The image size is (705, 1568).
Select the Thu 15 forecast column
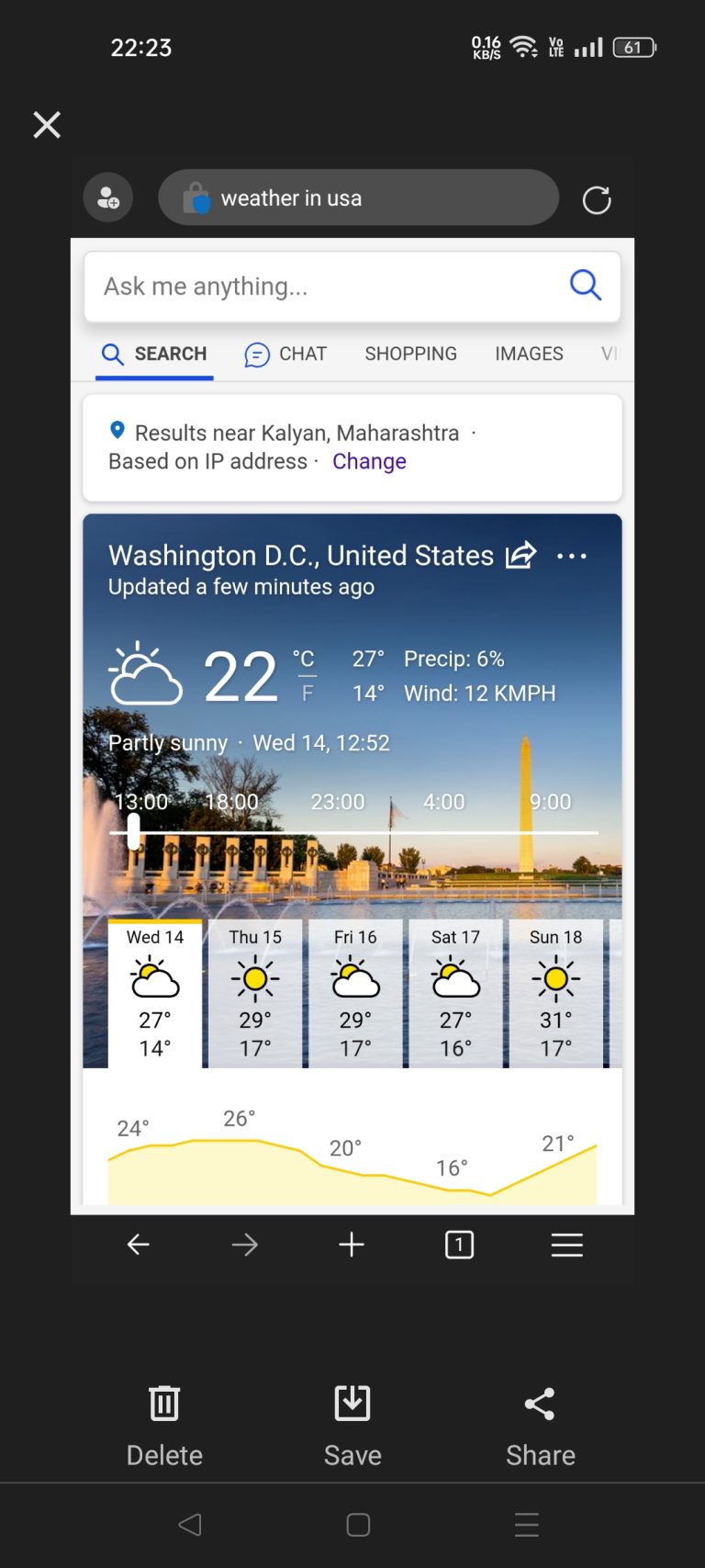coord(254,992)
